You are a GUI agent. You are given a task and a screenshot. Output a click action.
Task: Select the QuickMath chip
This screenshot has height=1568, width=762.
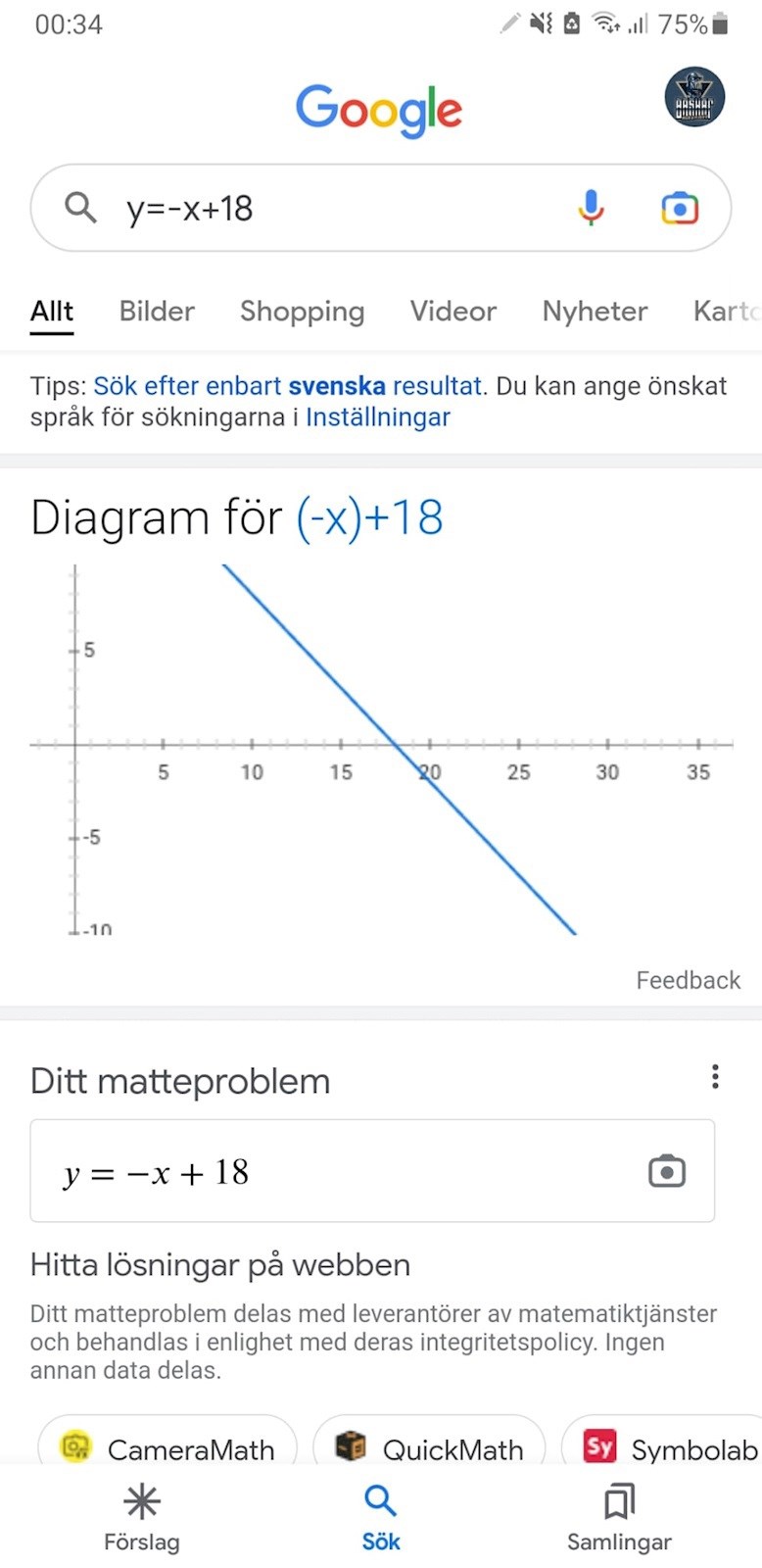coord(429,1448)
